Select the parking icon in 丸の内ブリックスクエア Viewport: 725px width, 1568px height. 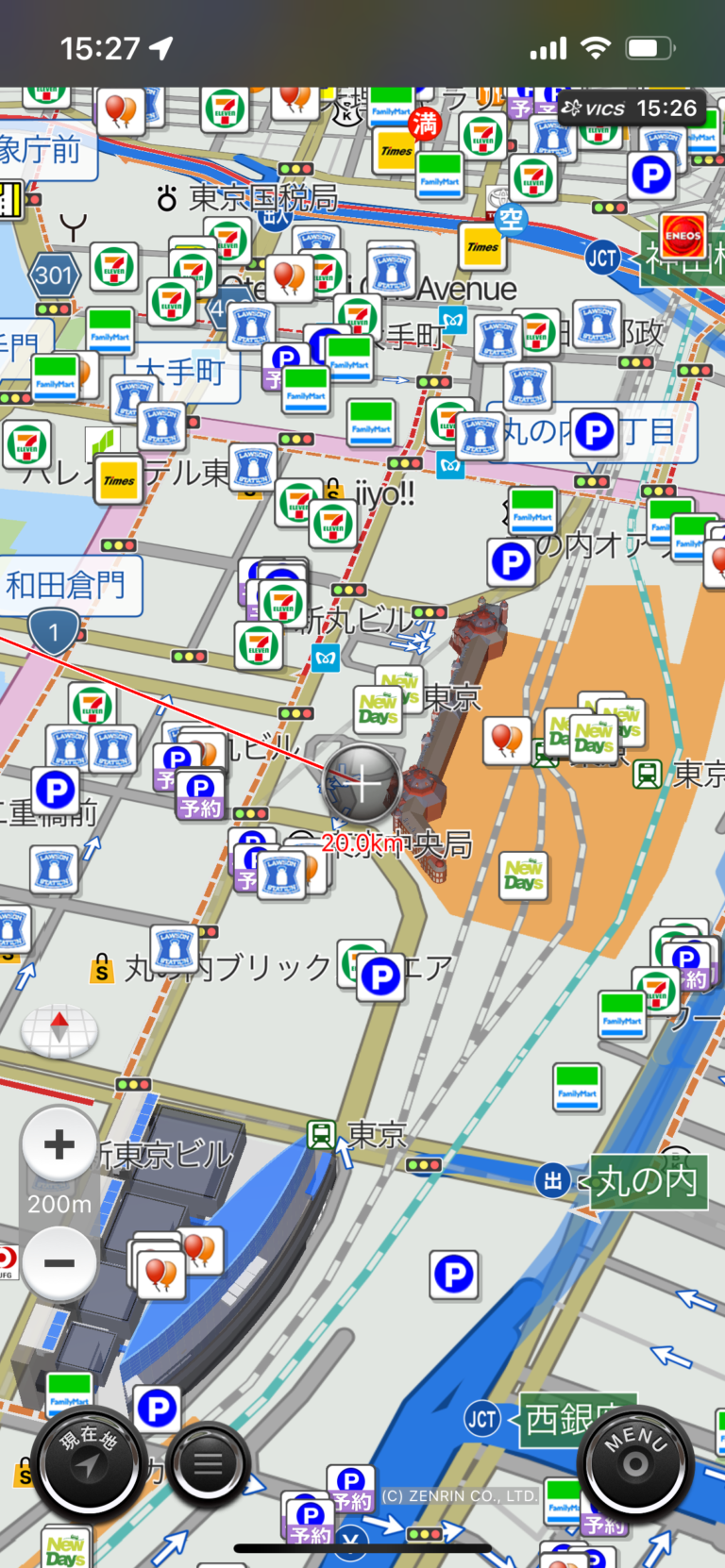[380, 977]
